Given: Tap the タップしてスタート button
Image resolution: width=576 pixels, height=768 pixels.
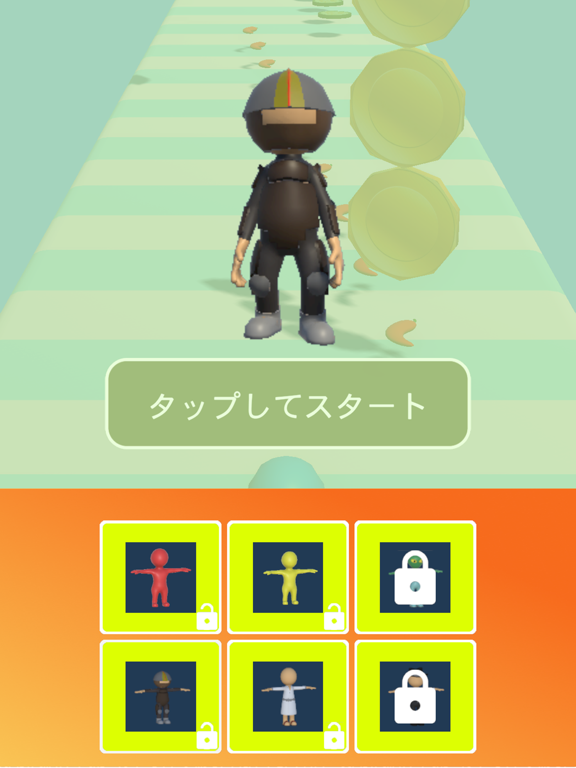Looking at the screenshot, I should click(x=288, y=404).
